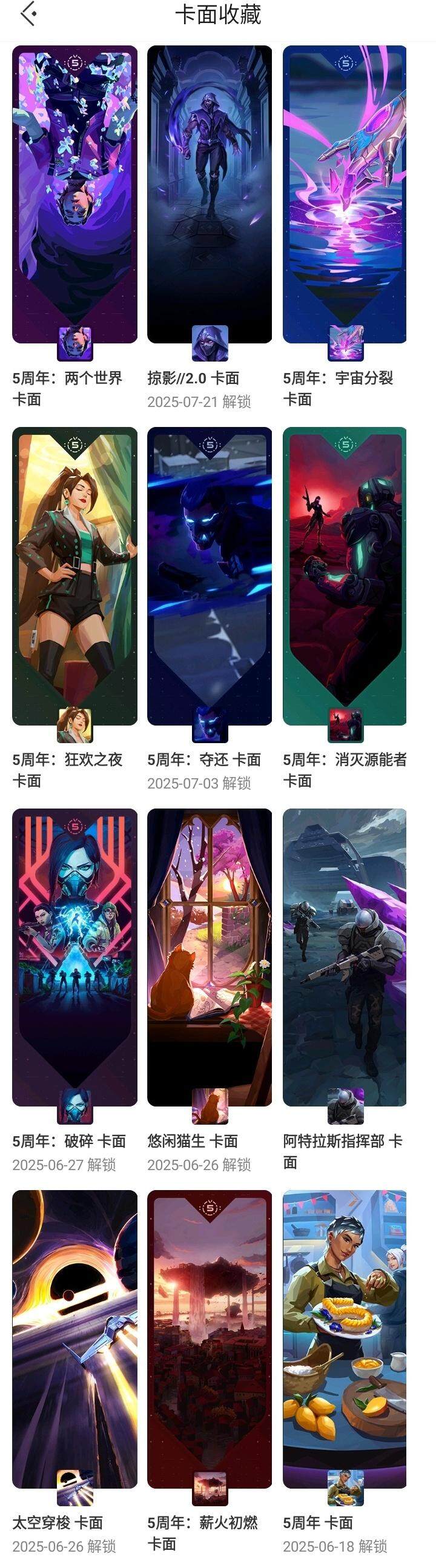This screenshot has height=1568, width=436.
Task: Go back from 卡面收藏 page
Action: click(28, 14)
